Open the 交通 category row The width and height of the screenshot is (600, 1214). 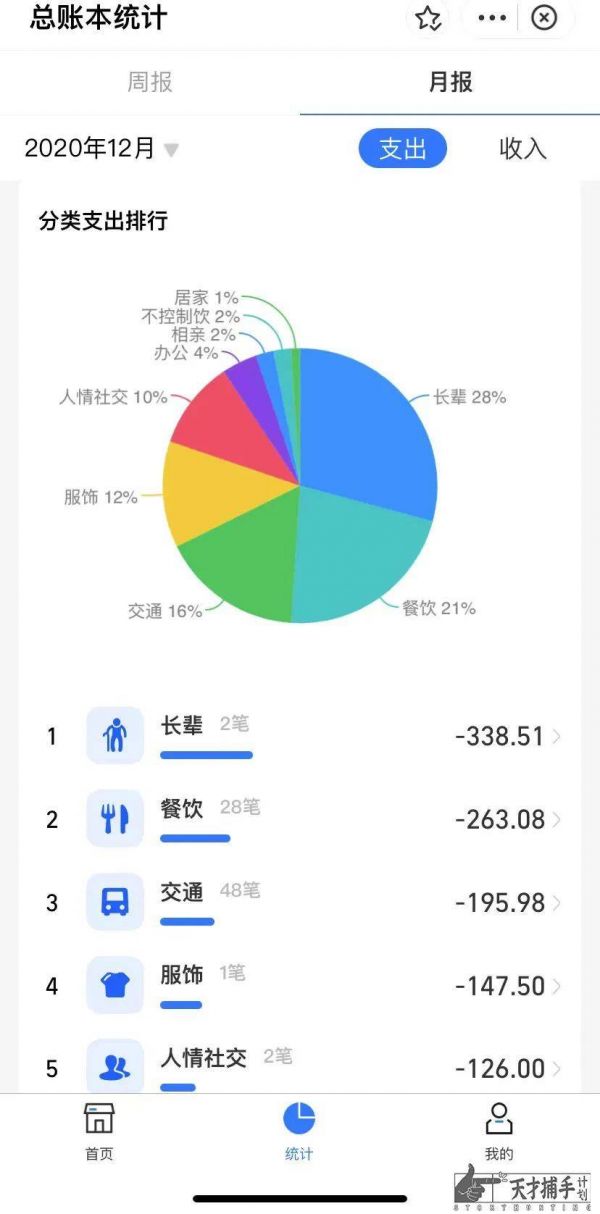[300, 902]
